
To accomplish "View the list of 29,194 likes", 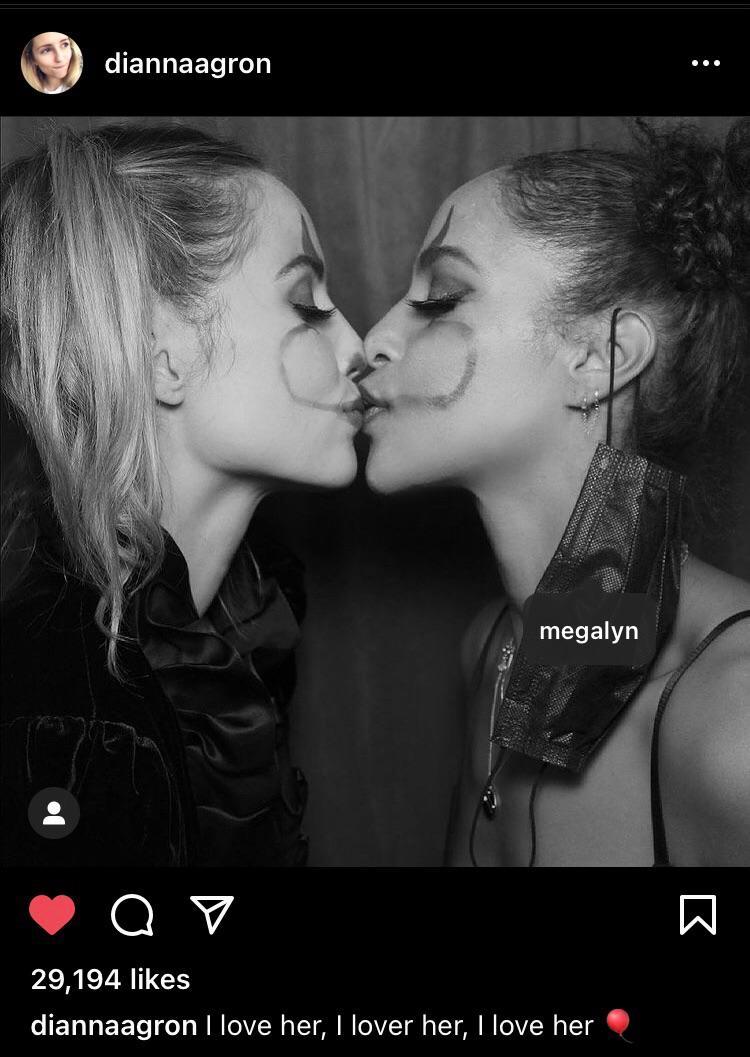I will 110,979.
